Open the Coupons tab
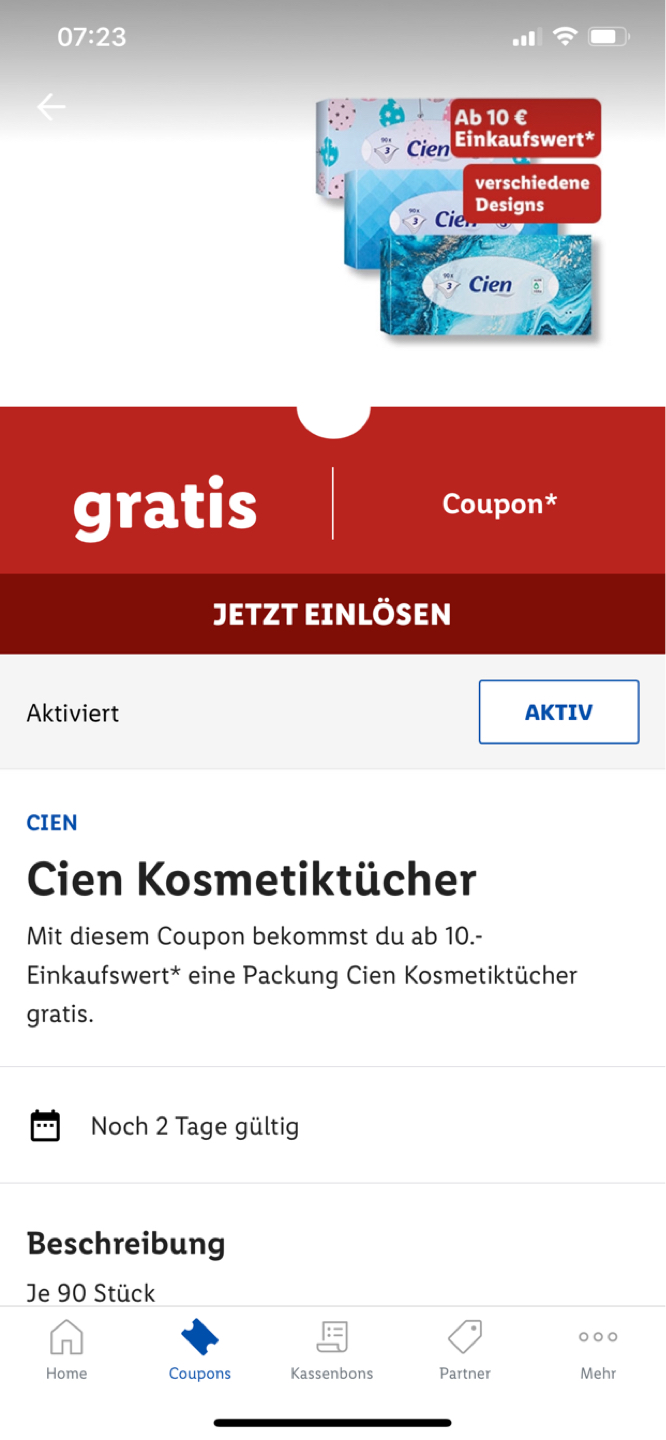The image size is (666, 1440). 199,1350
